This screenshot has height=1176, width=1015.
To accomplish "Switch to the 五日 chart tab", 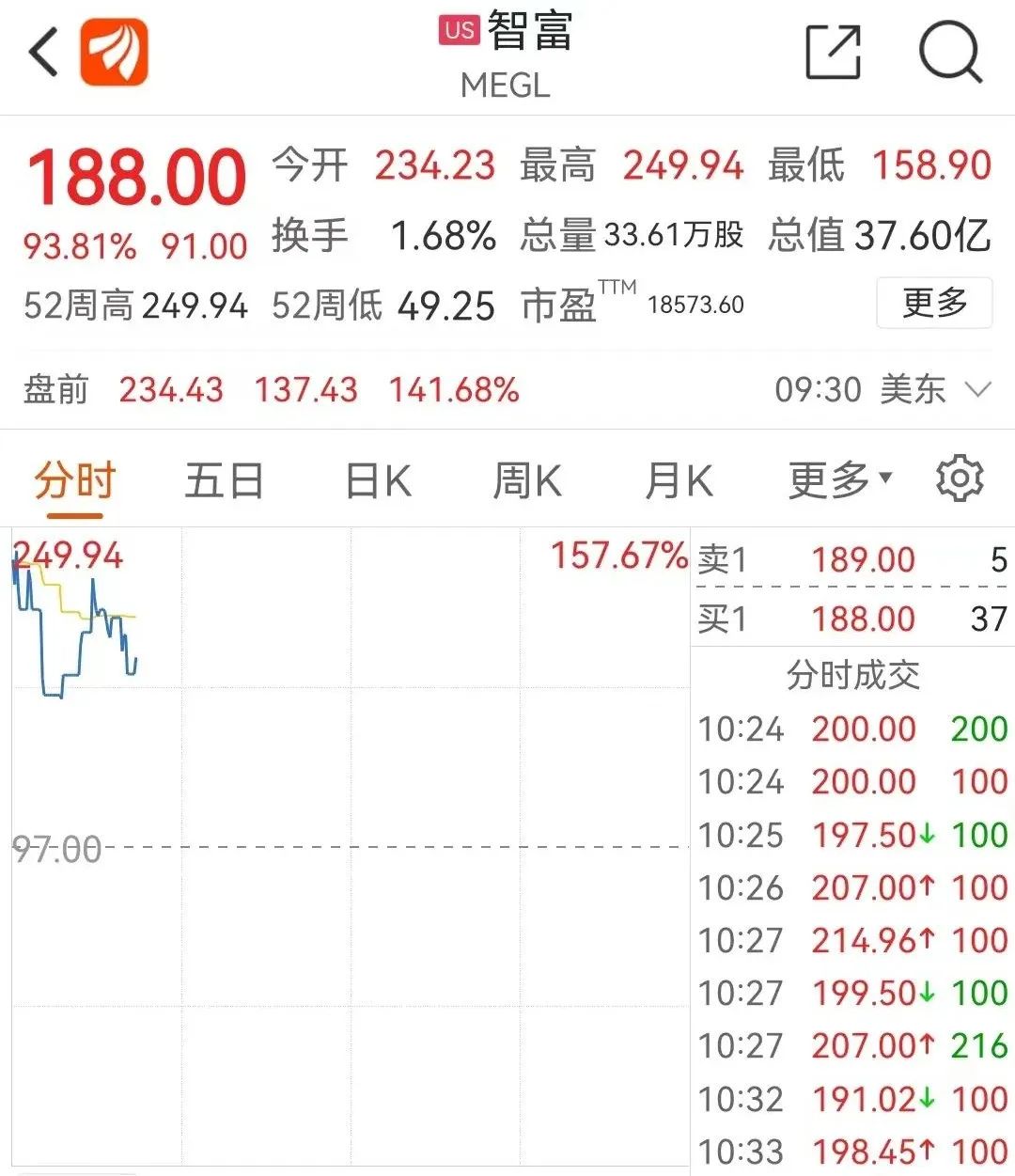I will coord(224,482).
